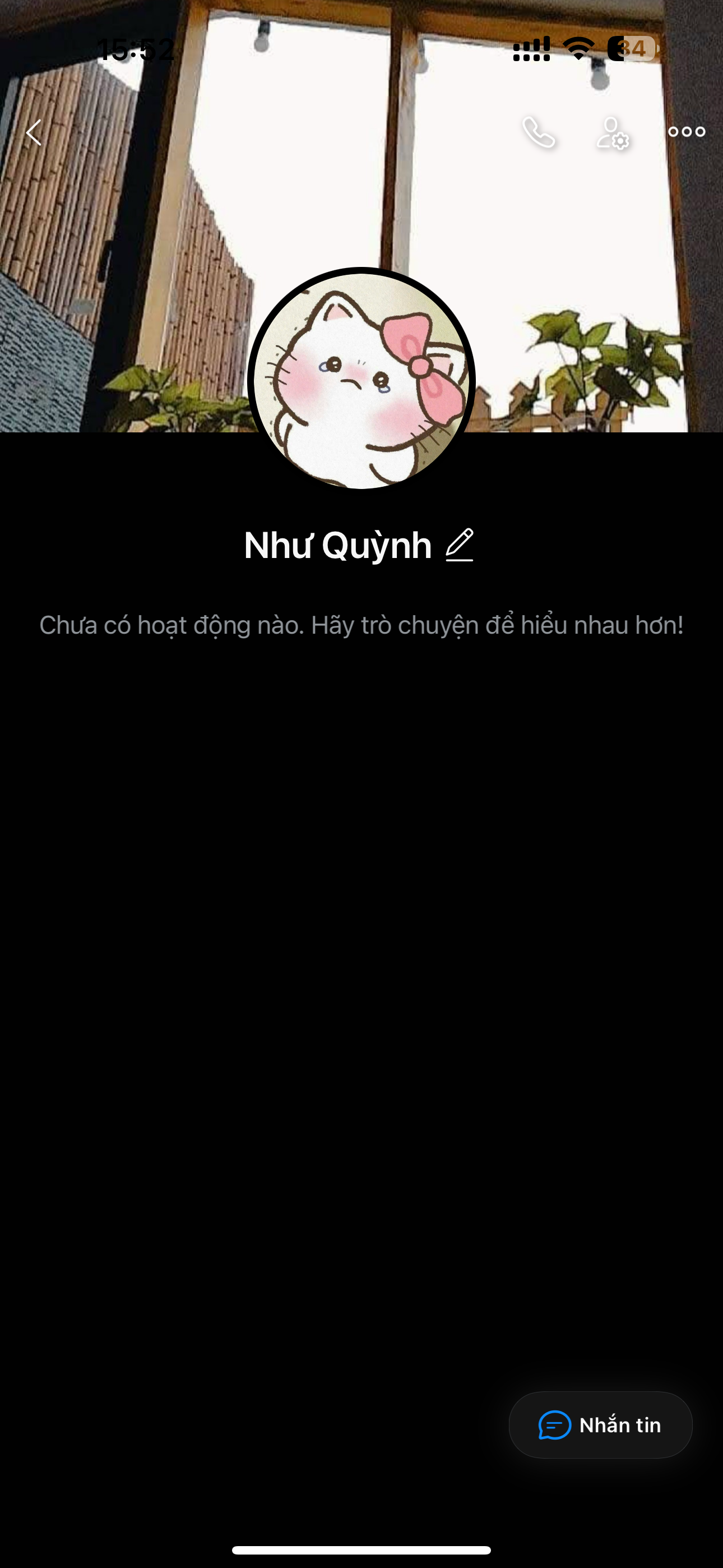
Task: Call Như Quỳnh with the phone icon
Action: 539,132
